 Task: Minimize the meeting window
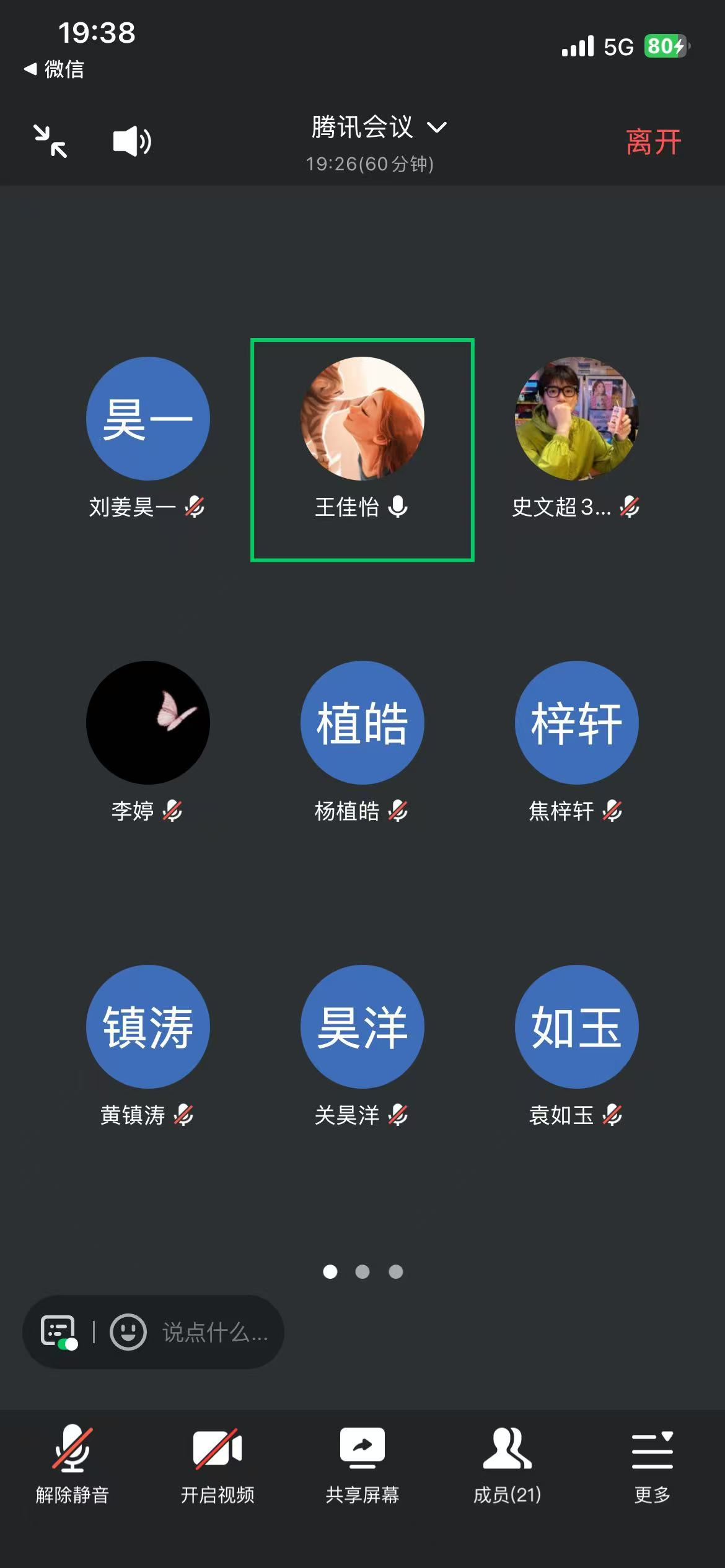[x=50, y=141]
